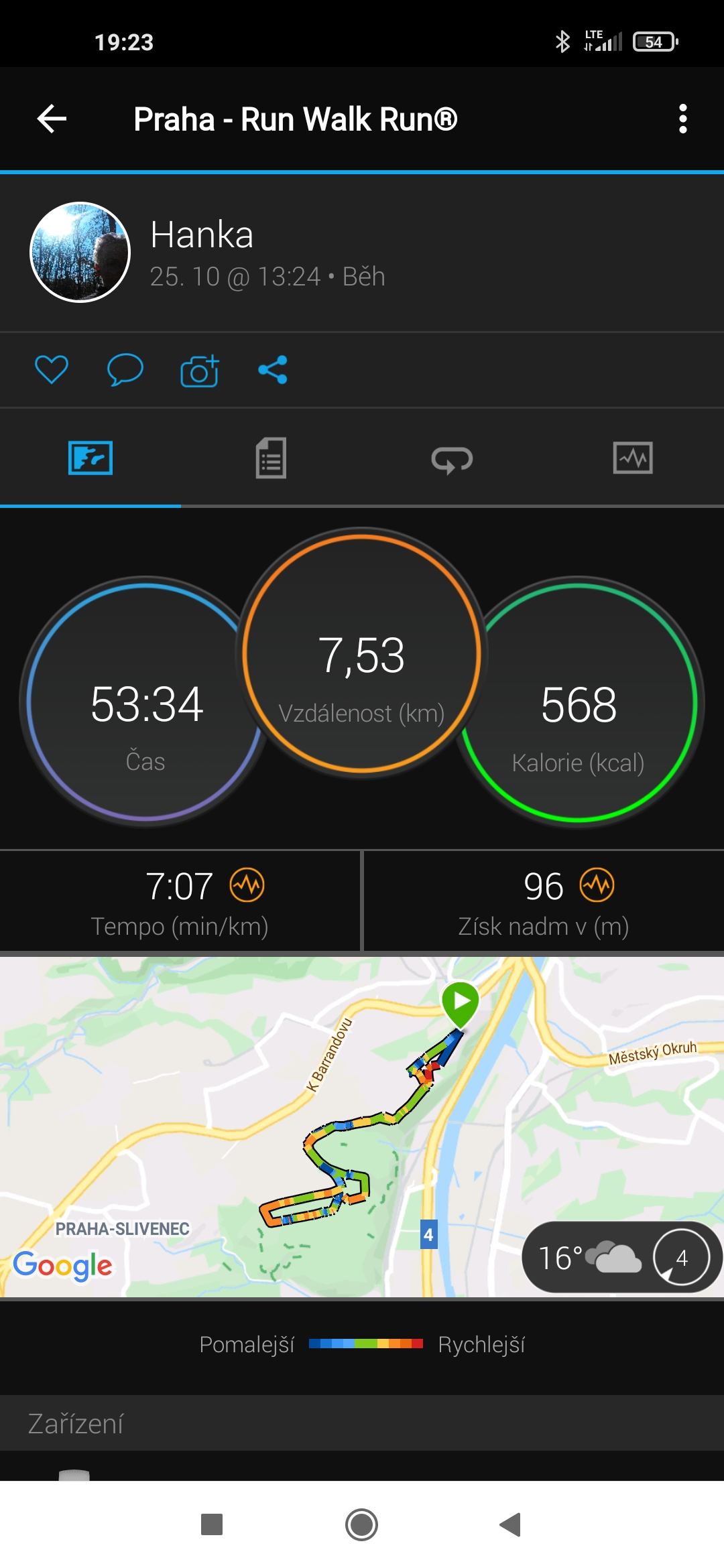Open the elevation gain 96 insight icon
This screenshot has height=1568, width=724.
597,886
